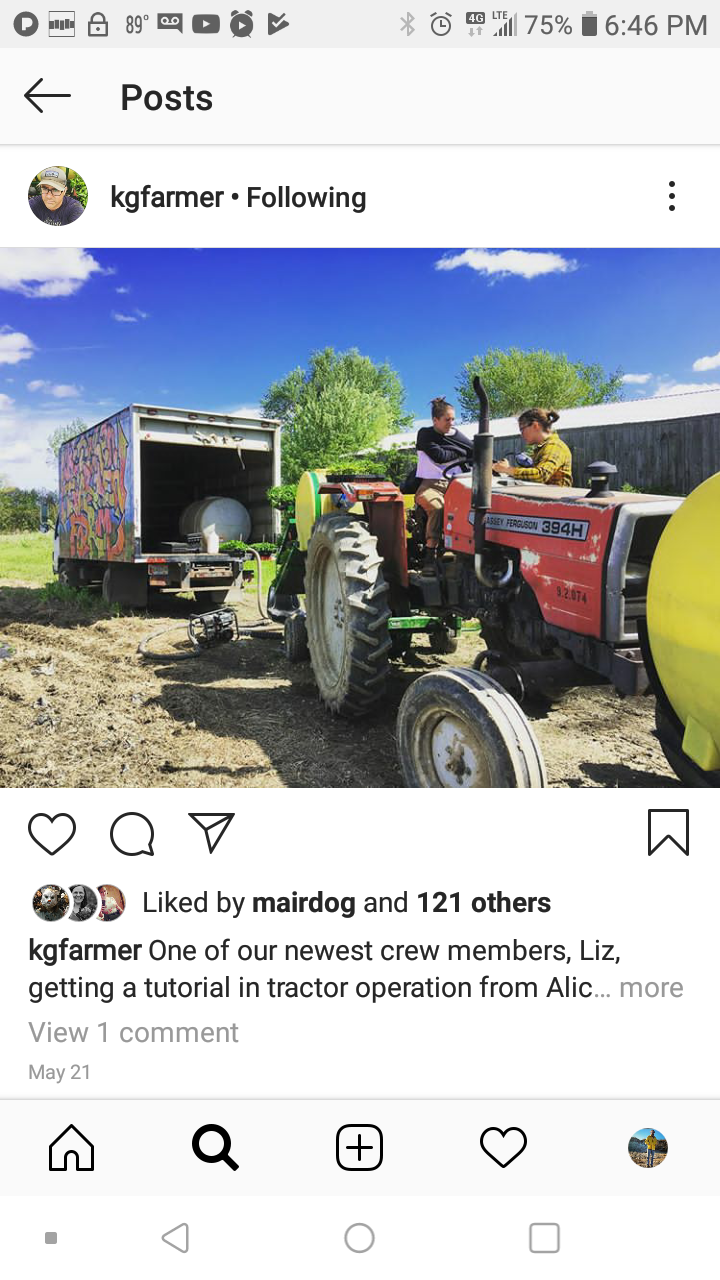Like kgfarmer's tractor post
The width and height of the screenshot is (720, 1280).
tap(52, 834)
